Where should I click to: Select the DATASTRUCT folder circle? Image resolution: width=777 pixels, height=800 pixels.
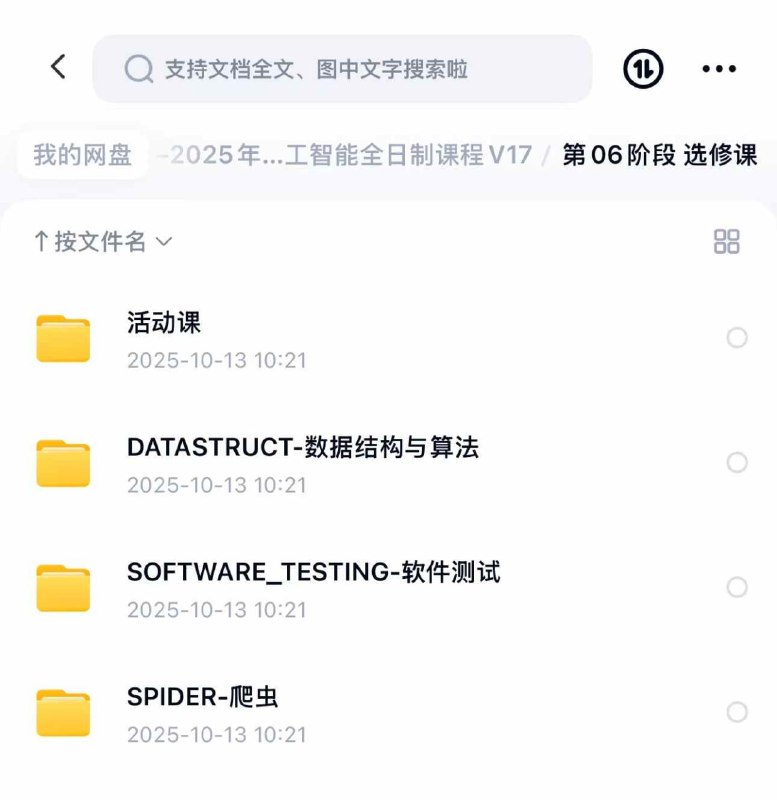coord(737,463)
